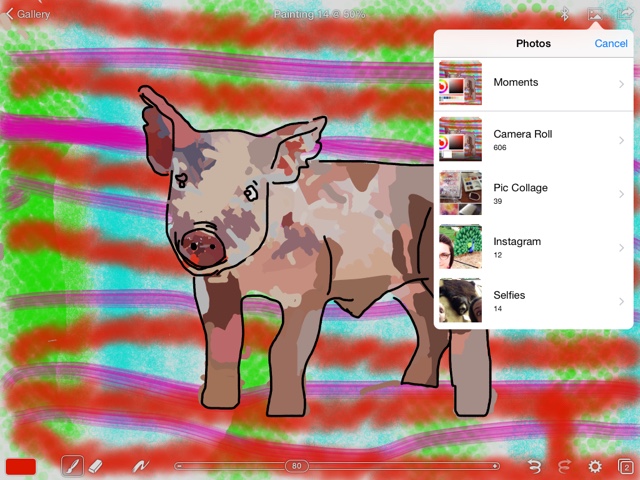The width and height of the screenshot is (640, 480).
Task: Open the brush stroke picker
Action: [140, 466]
